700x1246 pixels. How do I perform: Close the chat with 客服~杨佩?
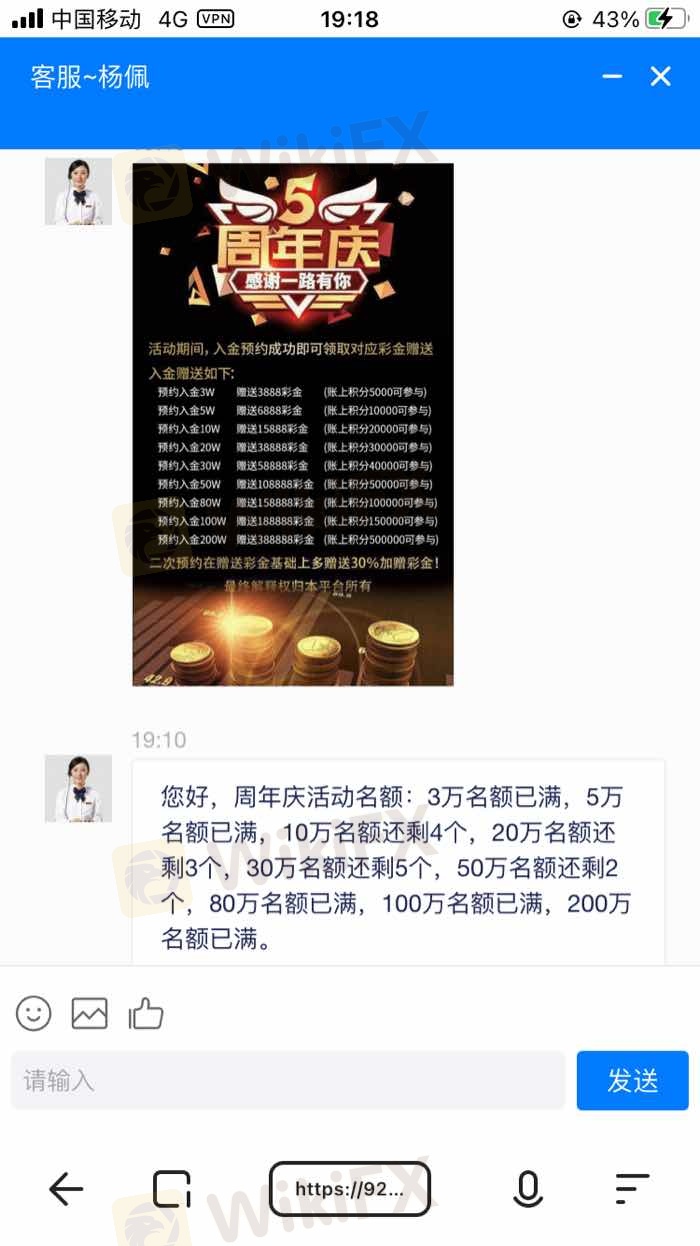661,77
